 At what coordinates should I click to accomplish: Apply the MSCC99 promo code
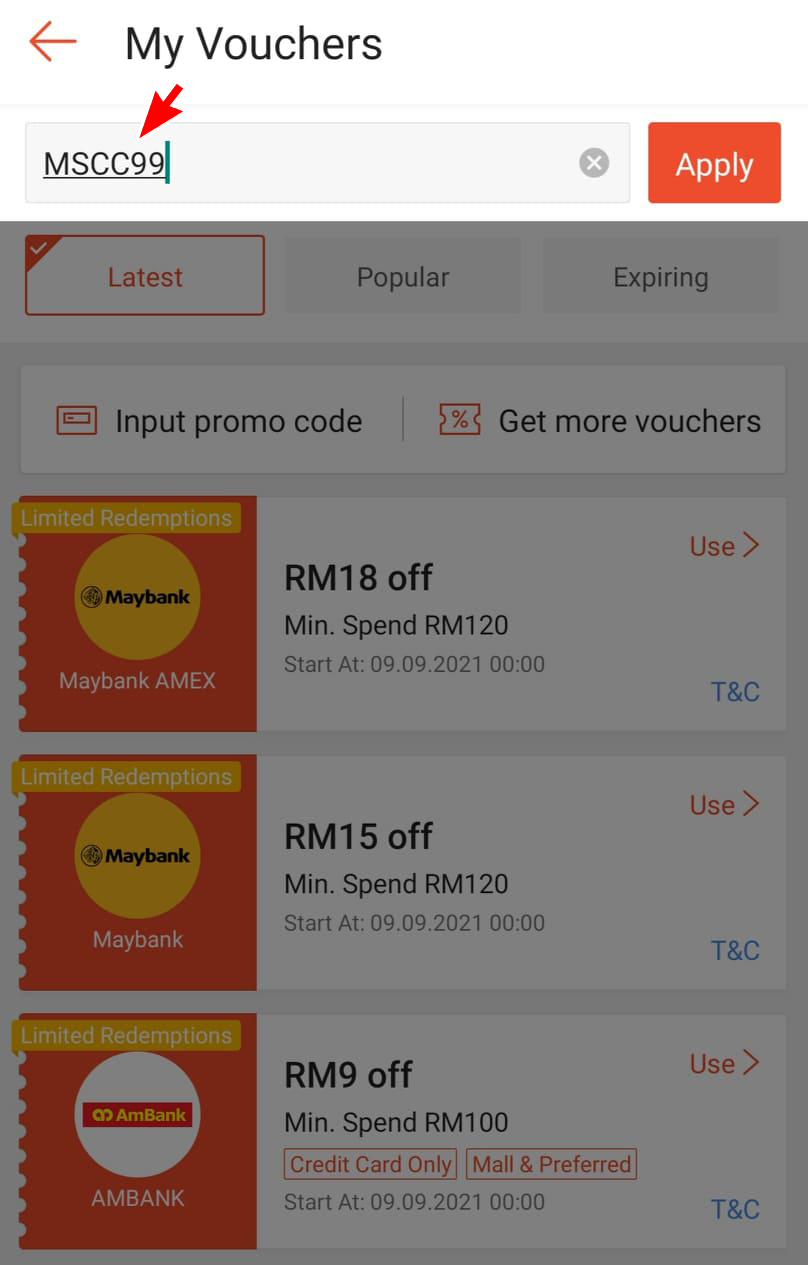point(714,163)
